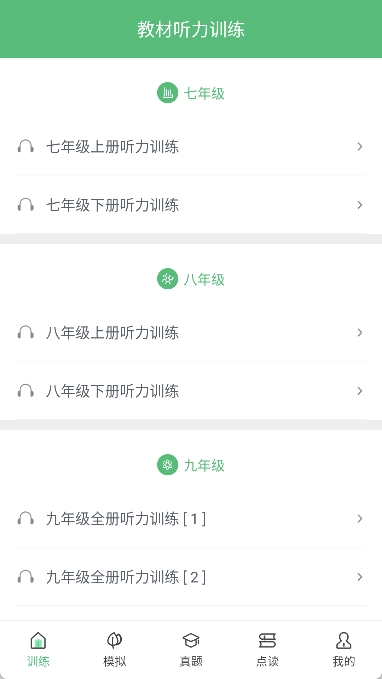The image size is (382, 679).
Task: Switch to the 训练 tab
Action: click(x=38, y=650)
